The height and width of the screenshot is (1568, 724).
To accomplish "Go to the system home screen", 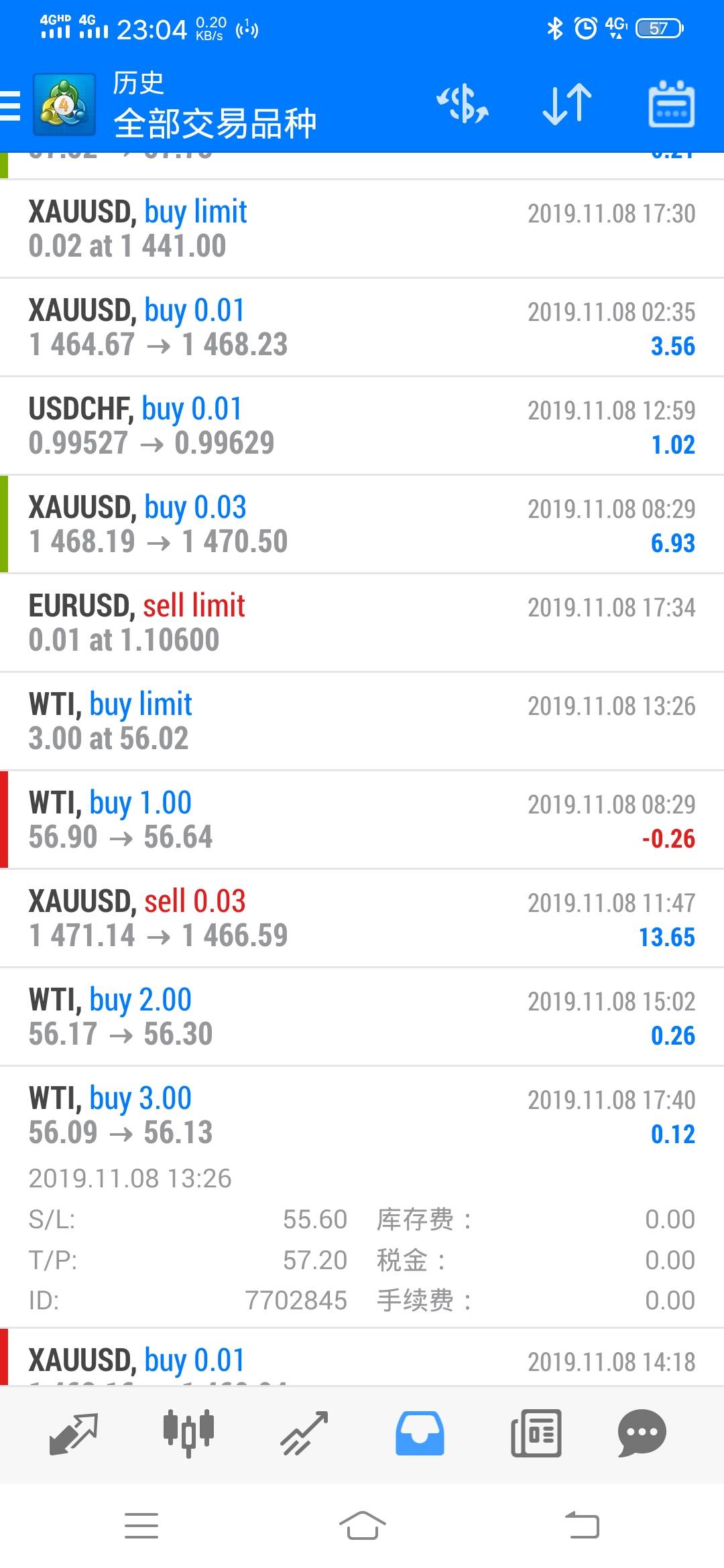I will point(362,1526).
